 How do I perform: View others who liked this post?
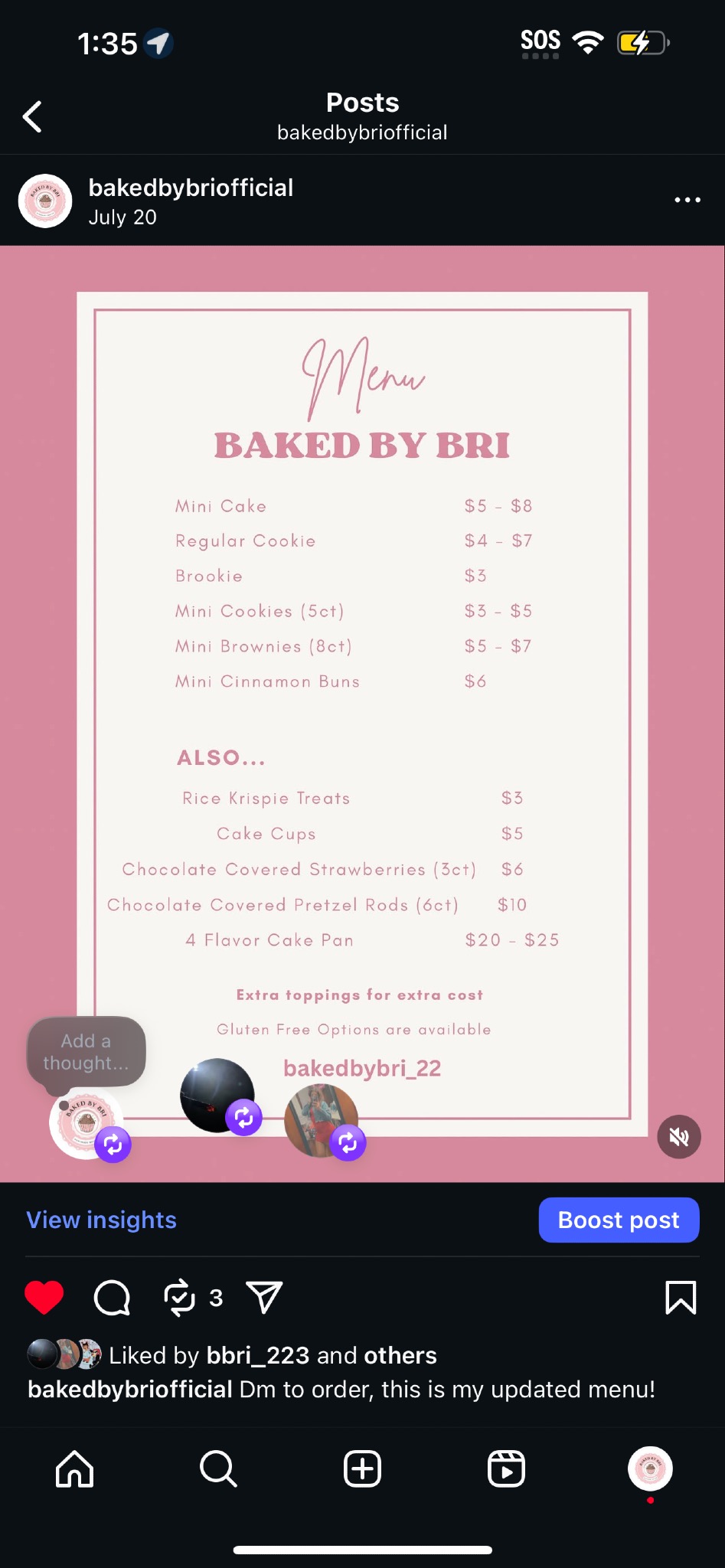tap(400, 1355)
